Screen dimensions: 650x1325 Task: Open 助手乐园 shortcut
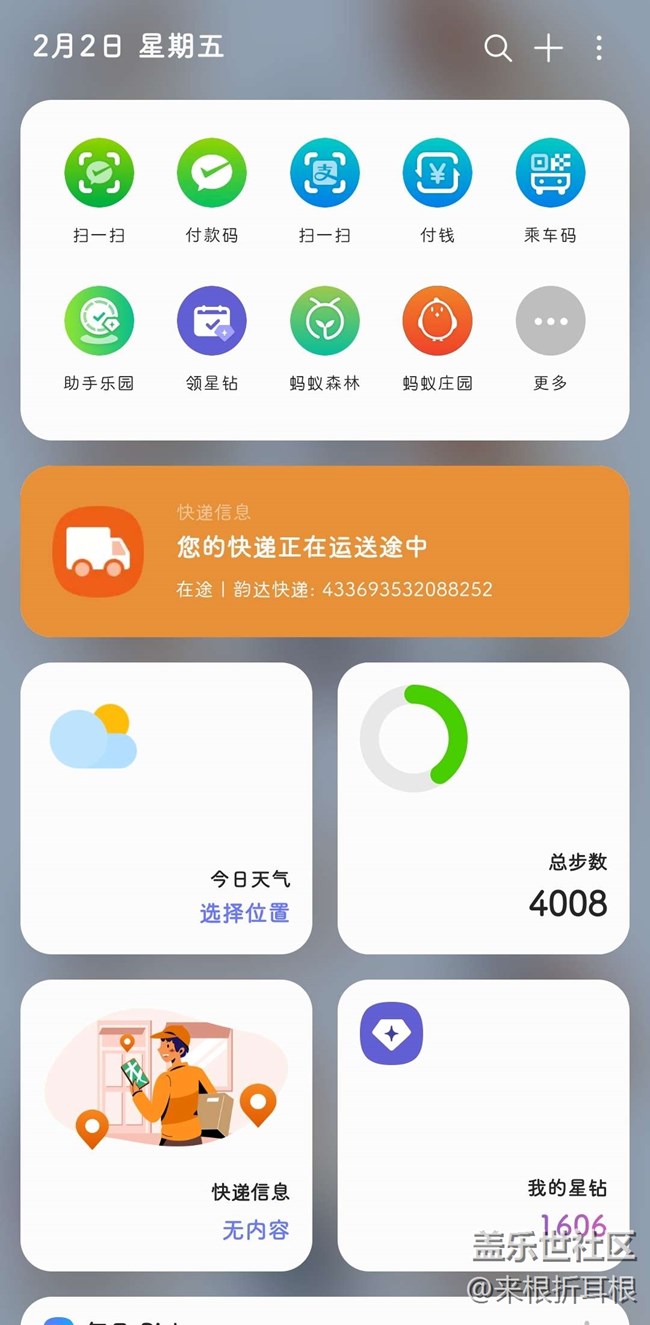click(x=99, y=322)
